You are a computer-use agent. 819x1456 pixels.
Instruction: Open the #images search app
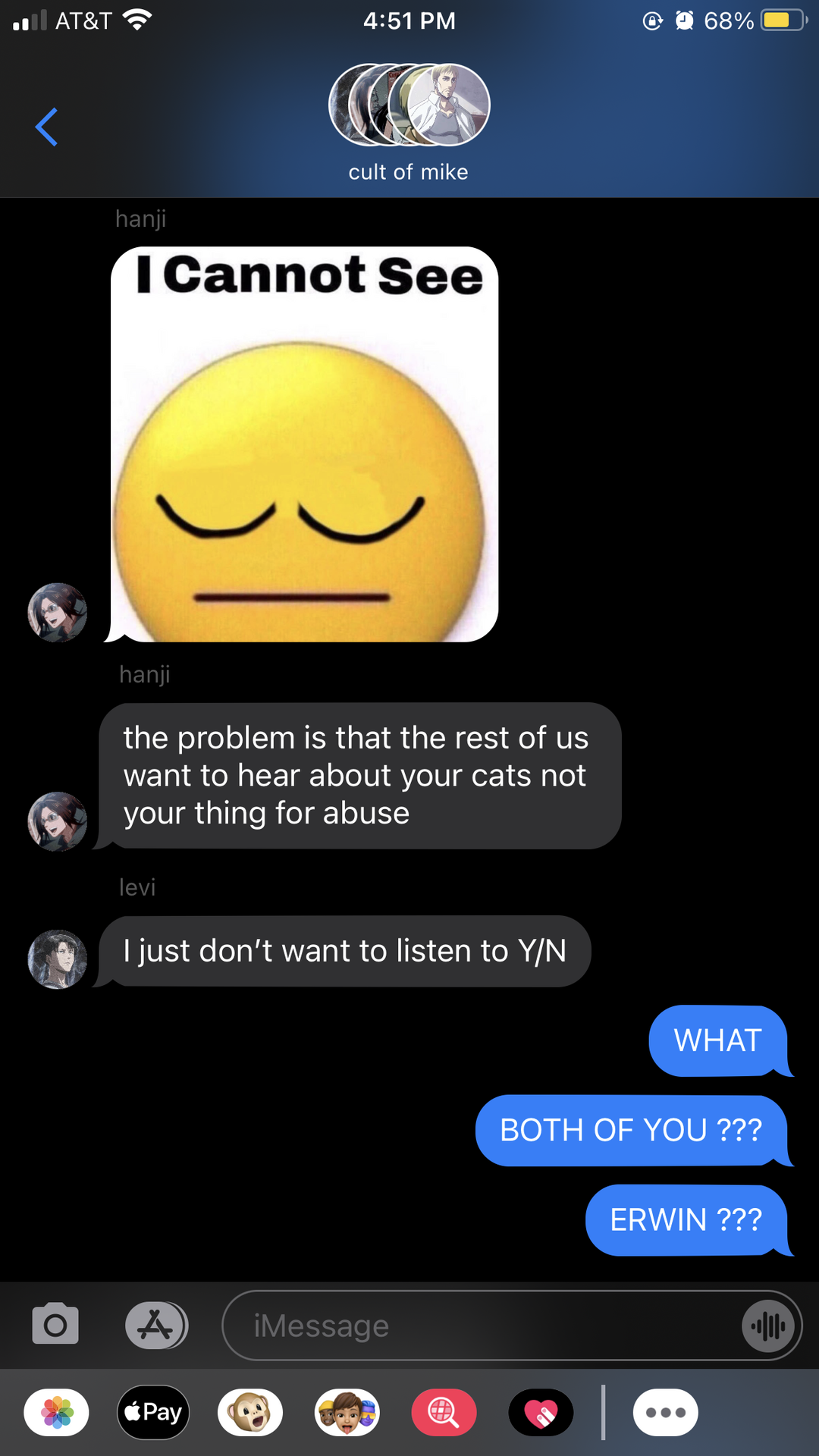444,1412
